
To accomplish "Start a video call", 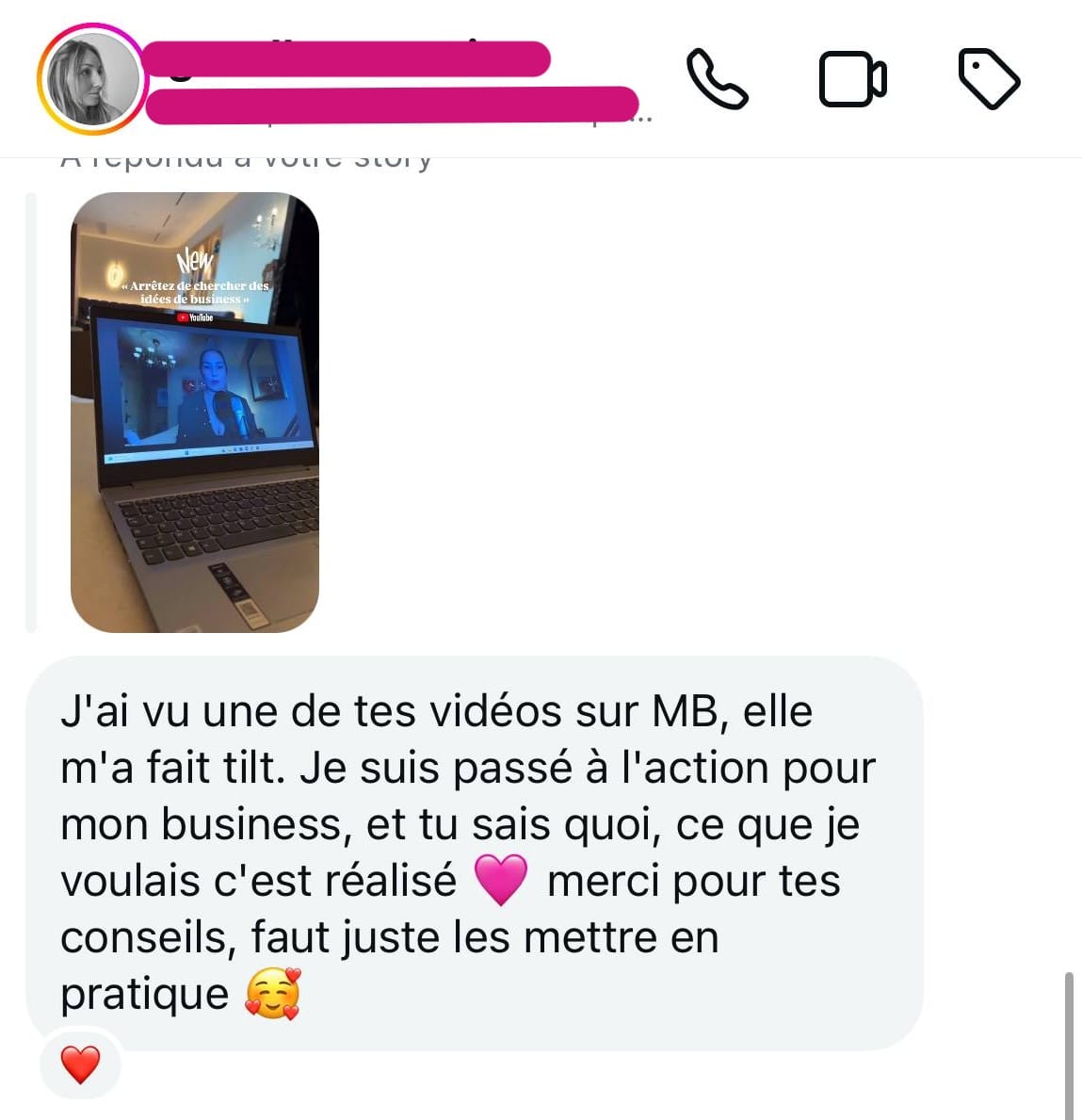I will [x=852, y=80].
